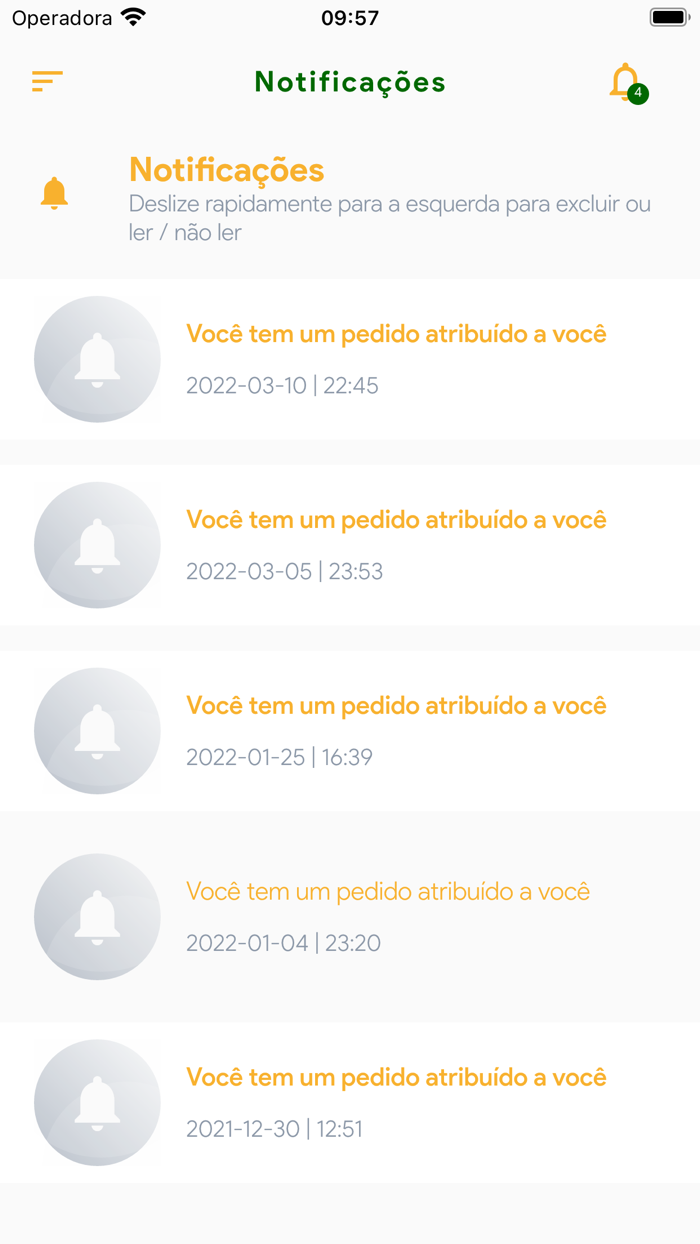Open the side drawer menu
This screenshot has height=1244, width=700.
click(x=47, y=81)
